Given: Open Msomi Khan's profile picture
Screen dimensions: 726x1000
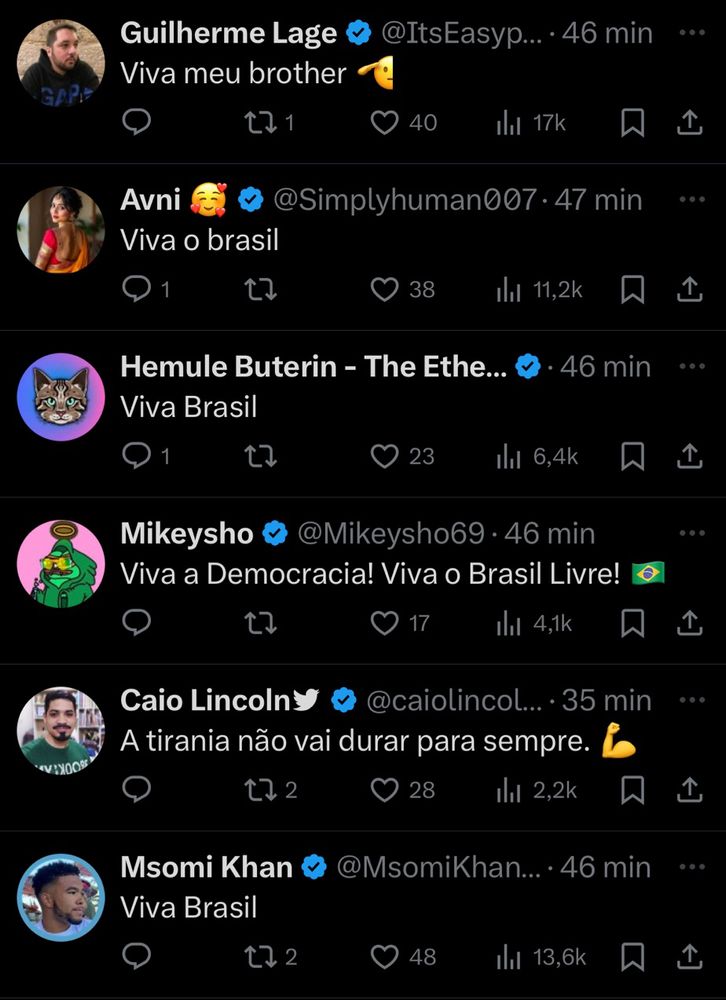Looking at the screenshot, I should 61,897.
